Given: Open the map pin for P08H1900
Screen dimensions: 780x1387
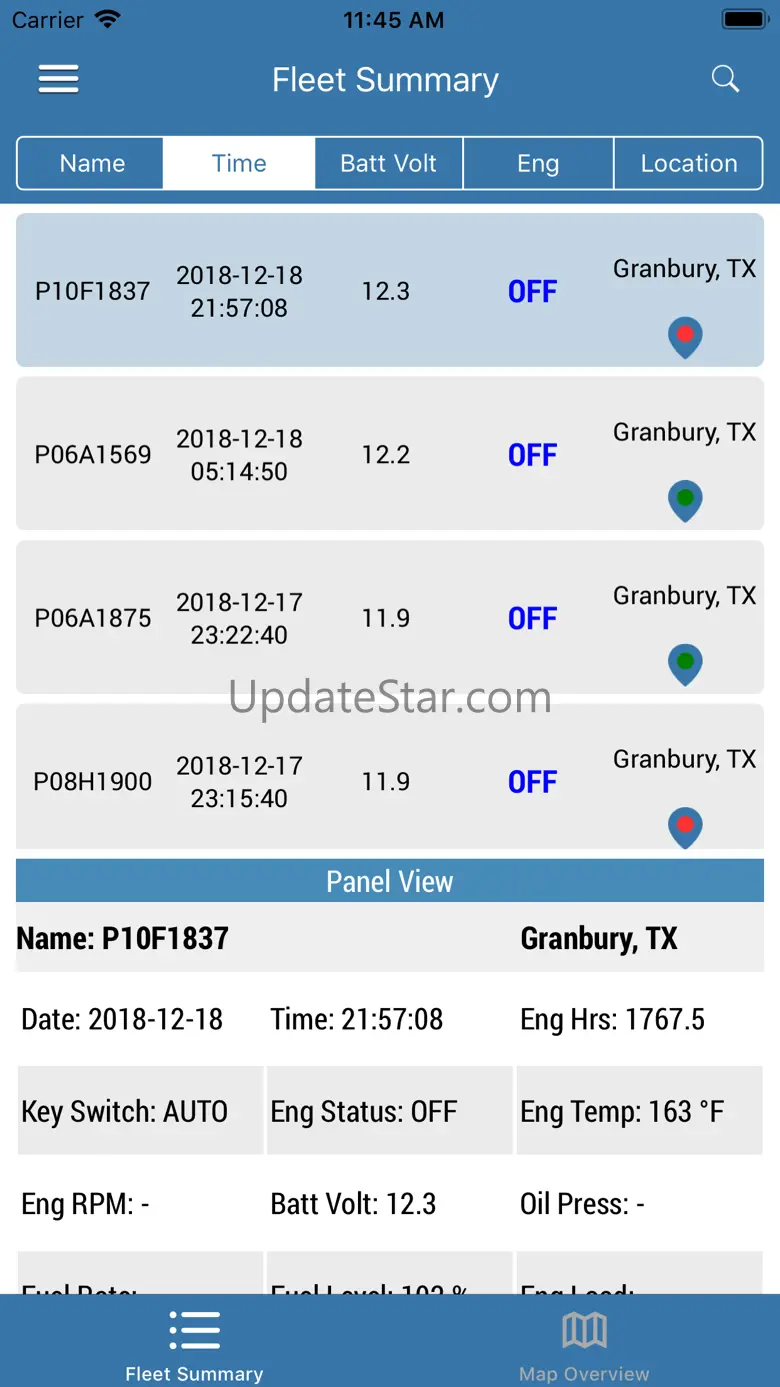Looking at the screenshot, I should pyautogui.click(x=685, y=827).
